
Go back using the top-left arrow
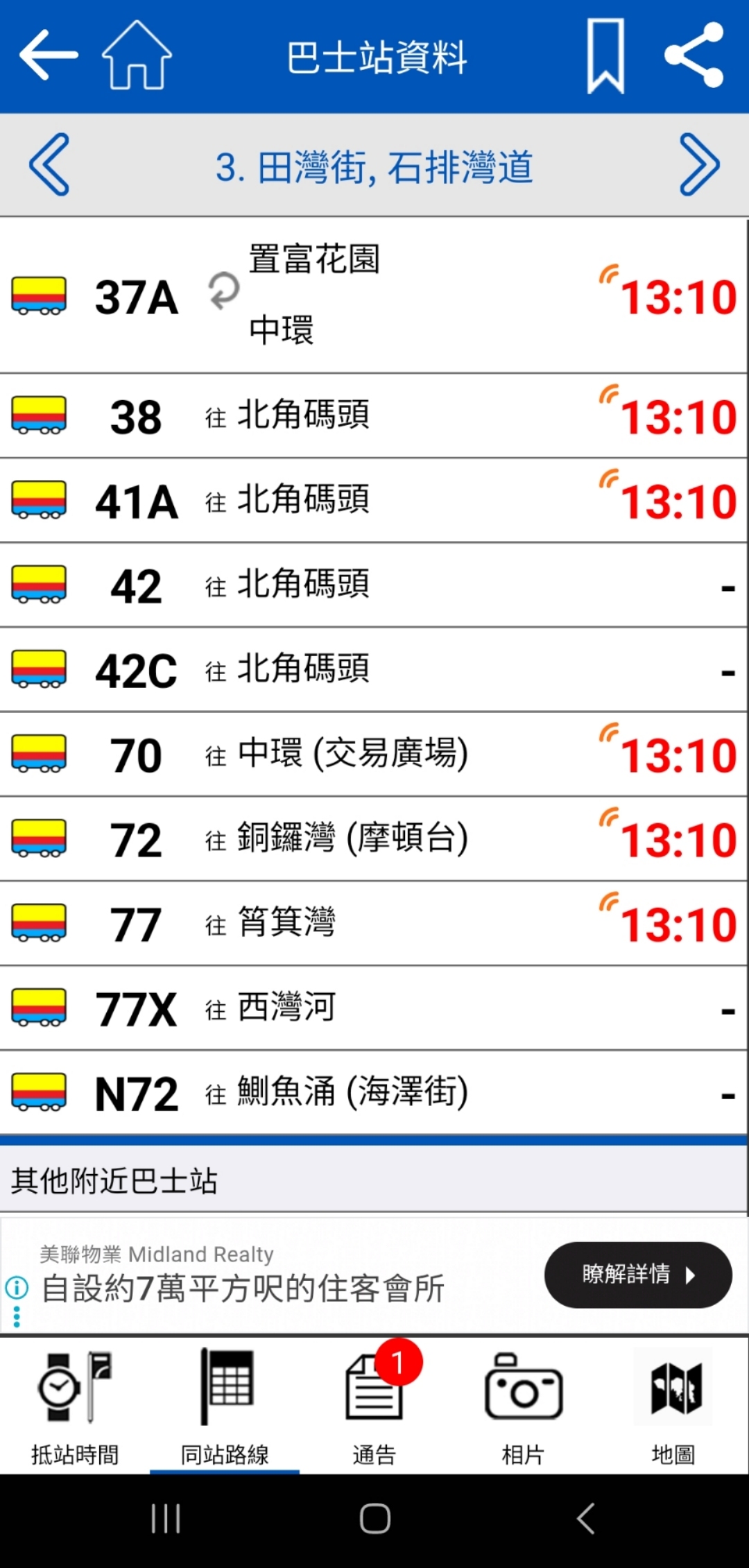(48, 55)
